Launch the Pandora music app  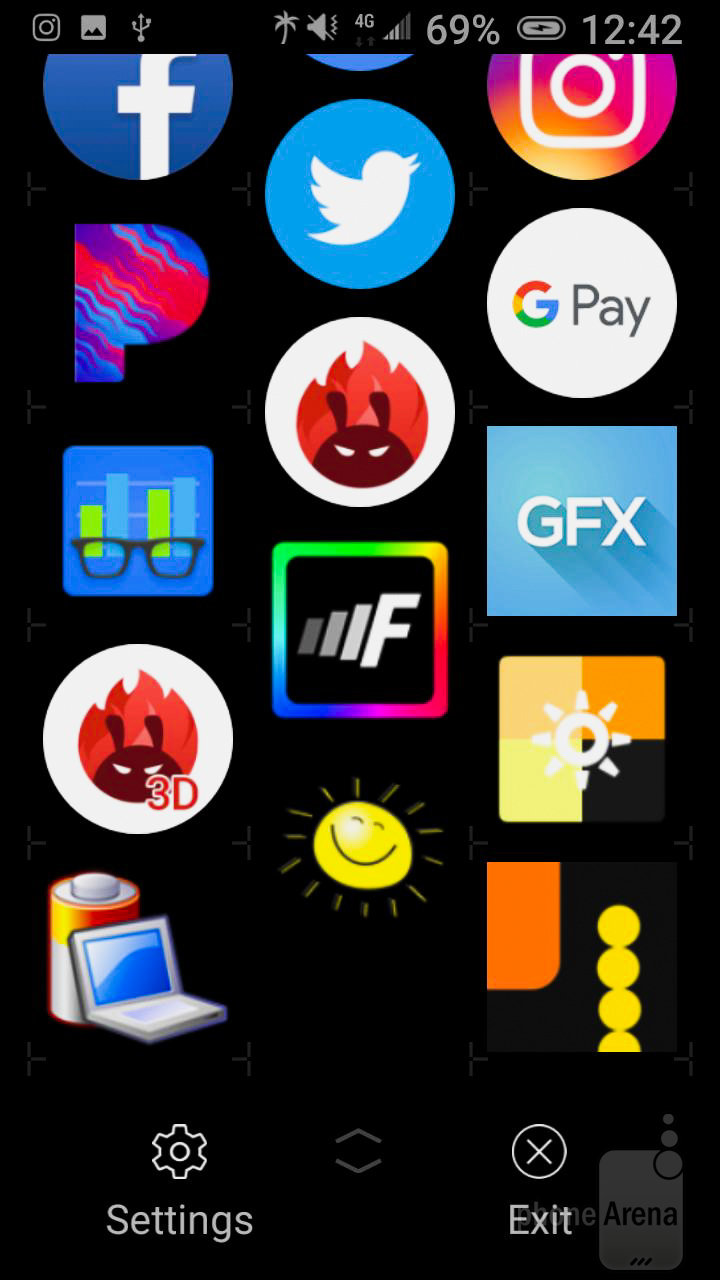[x=140, y=302]
